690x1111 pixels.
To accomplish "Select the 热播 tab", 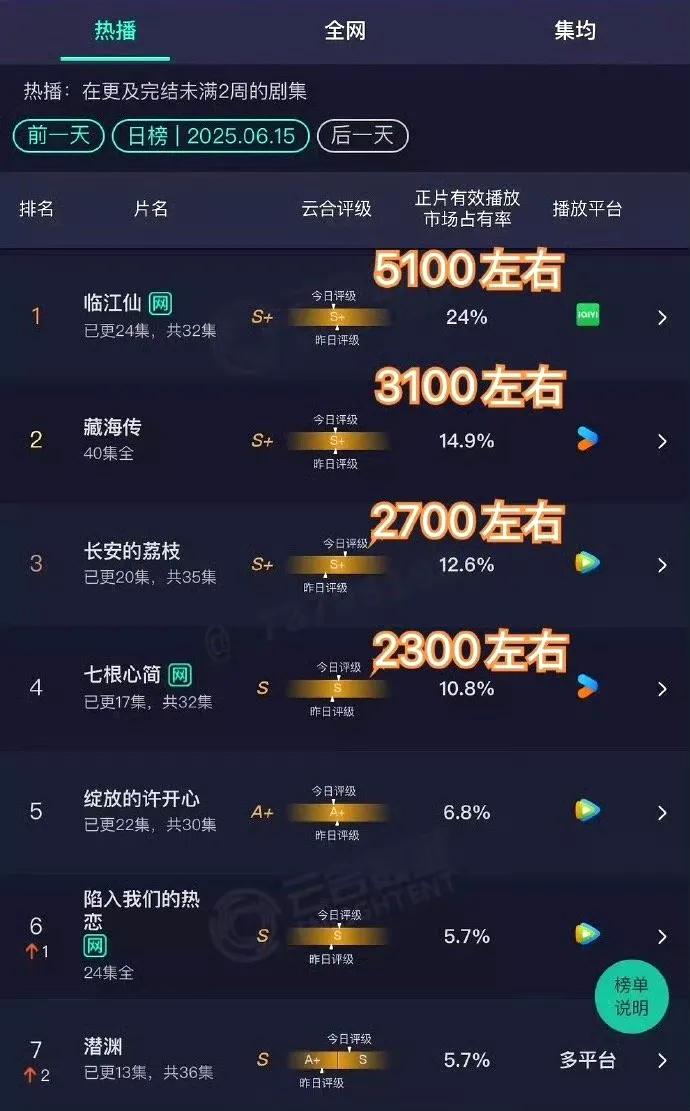I will pyautogui.click(x=115, y=31).
